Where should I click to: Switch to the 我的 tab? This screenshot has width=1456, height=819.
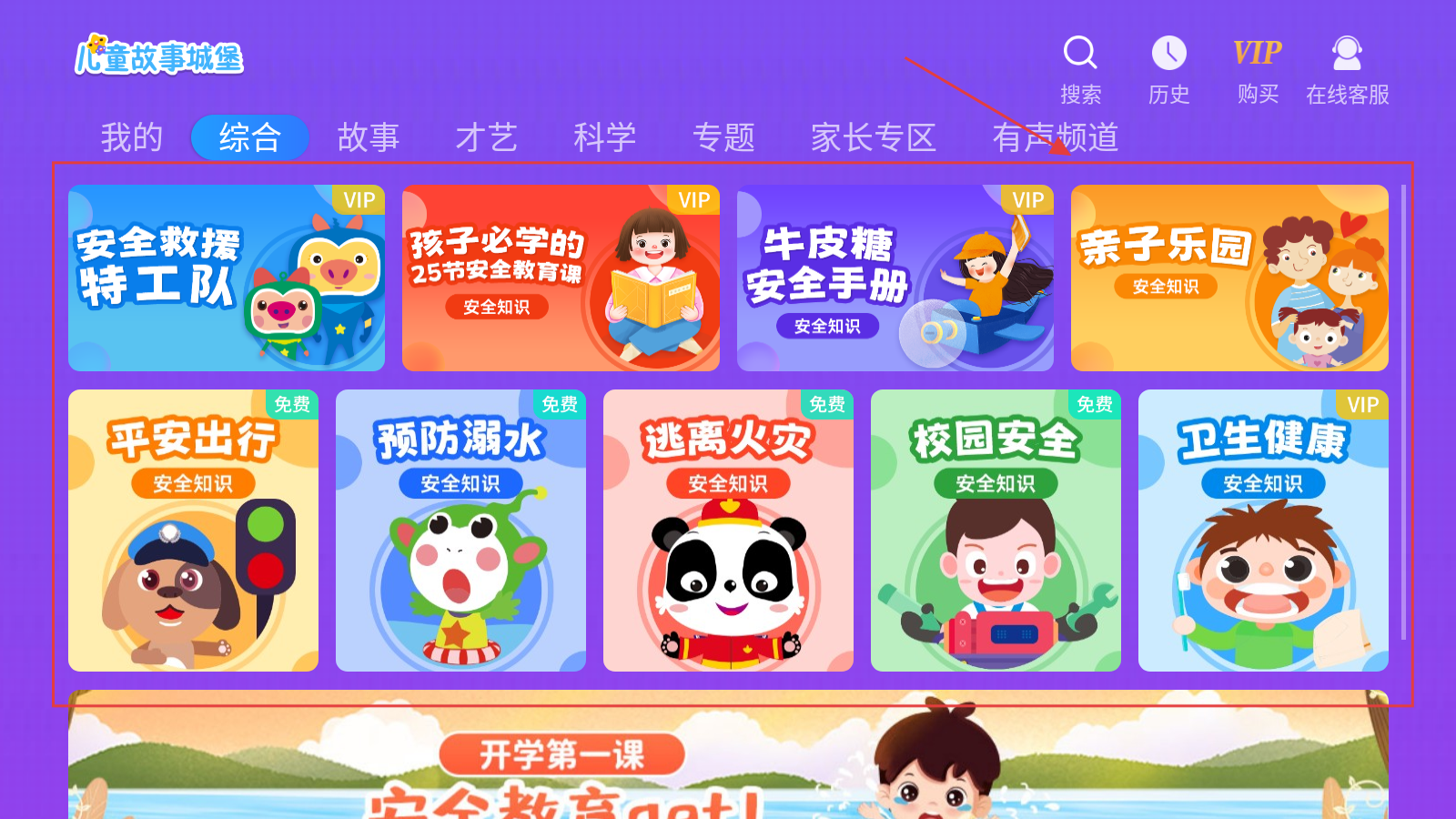point(131,137)
